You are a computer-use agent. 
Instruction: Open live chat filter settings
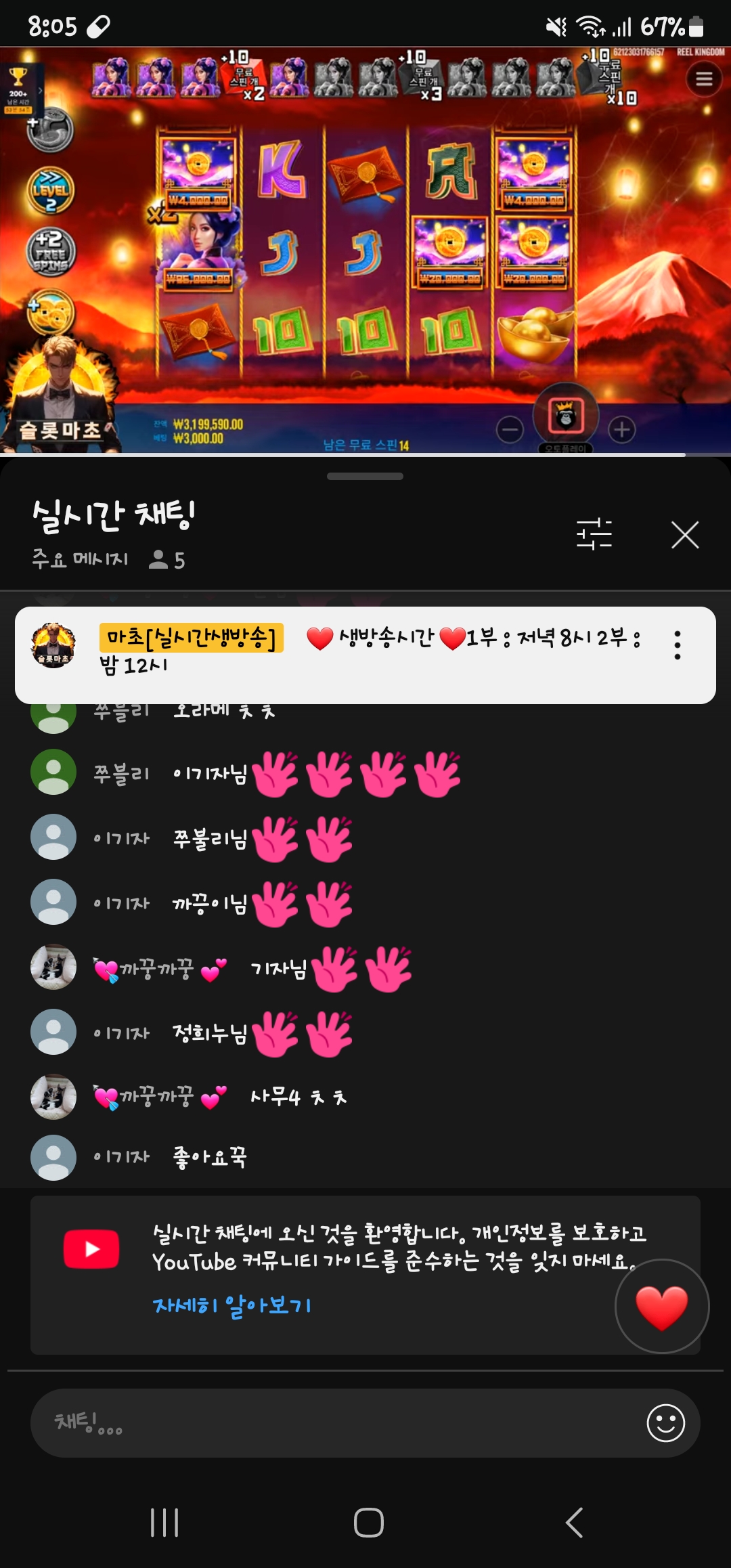pyautogui.click(x=594, y=534)
